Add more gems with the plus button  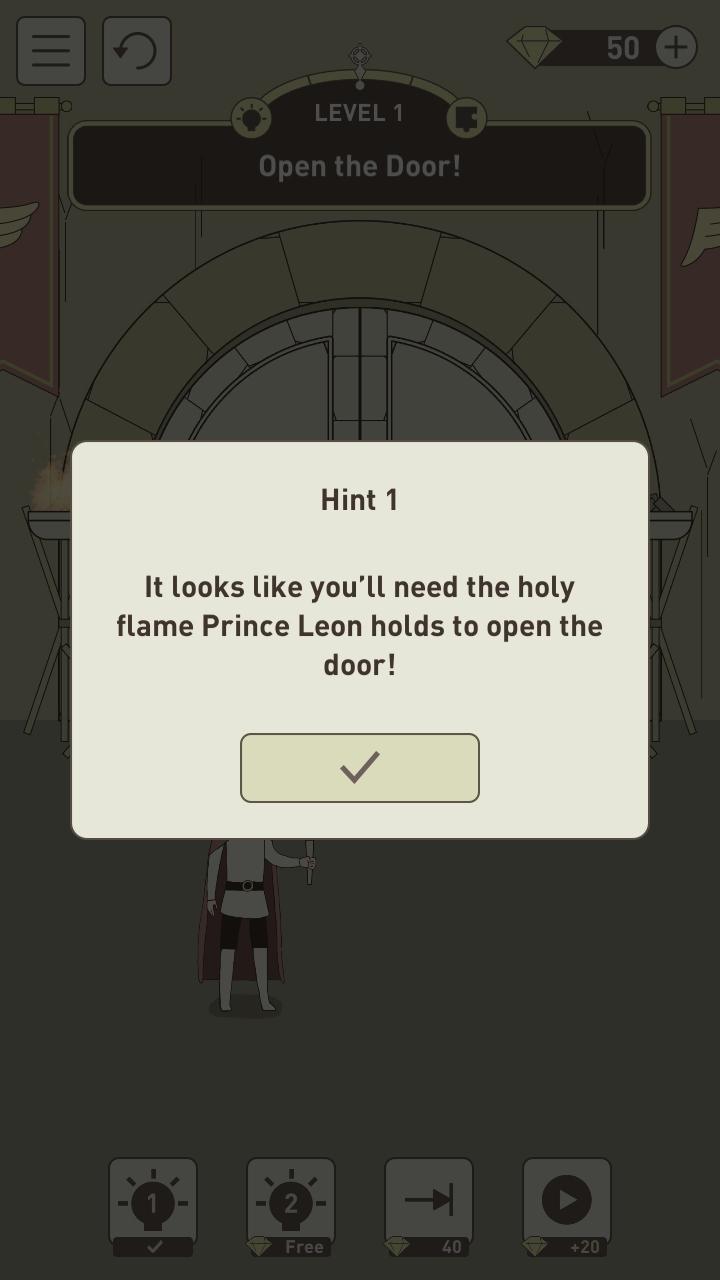point(676,47)
